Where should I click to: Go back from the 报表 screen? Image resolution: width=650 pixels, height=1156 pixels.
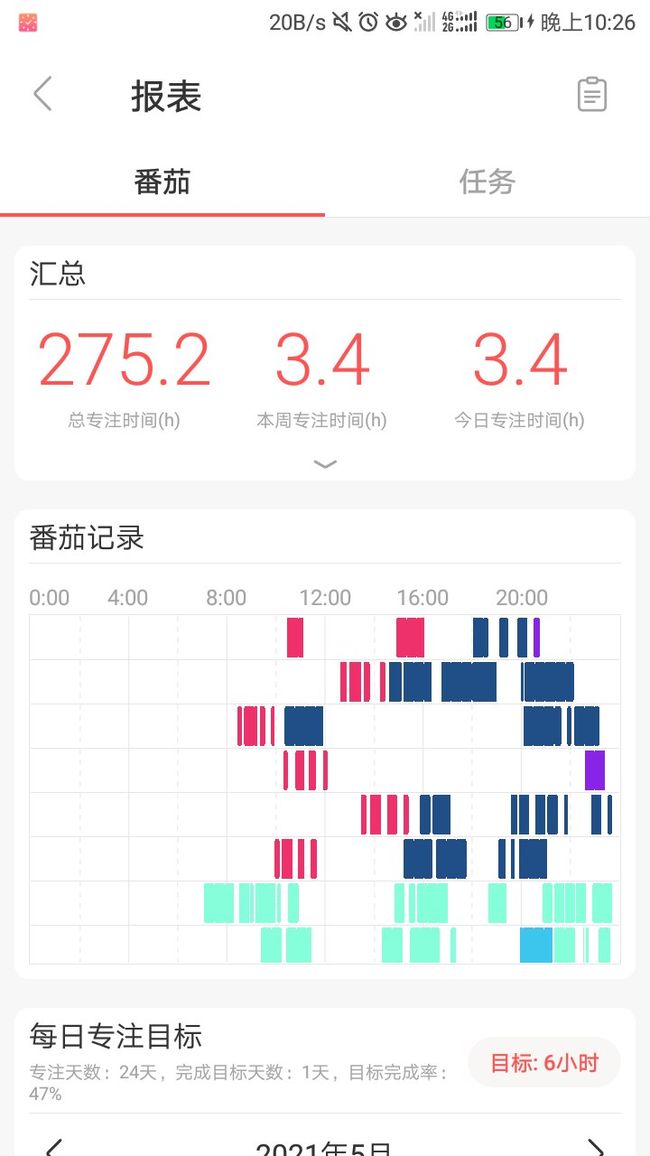coord(43,94)
